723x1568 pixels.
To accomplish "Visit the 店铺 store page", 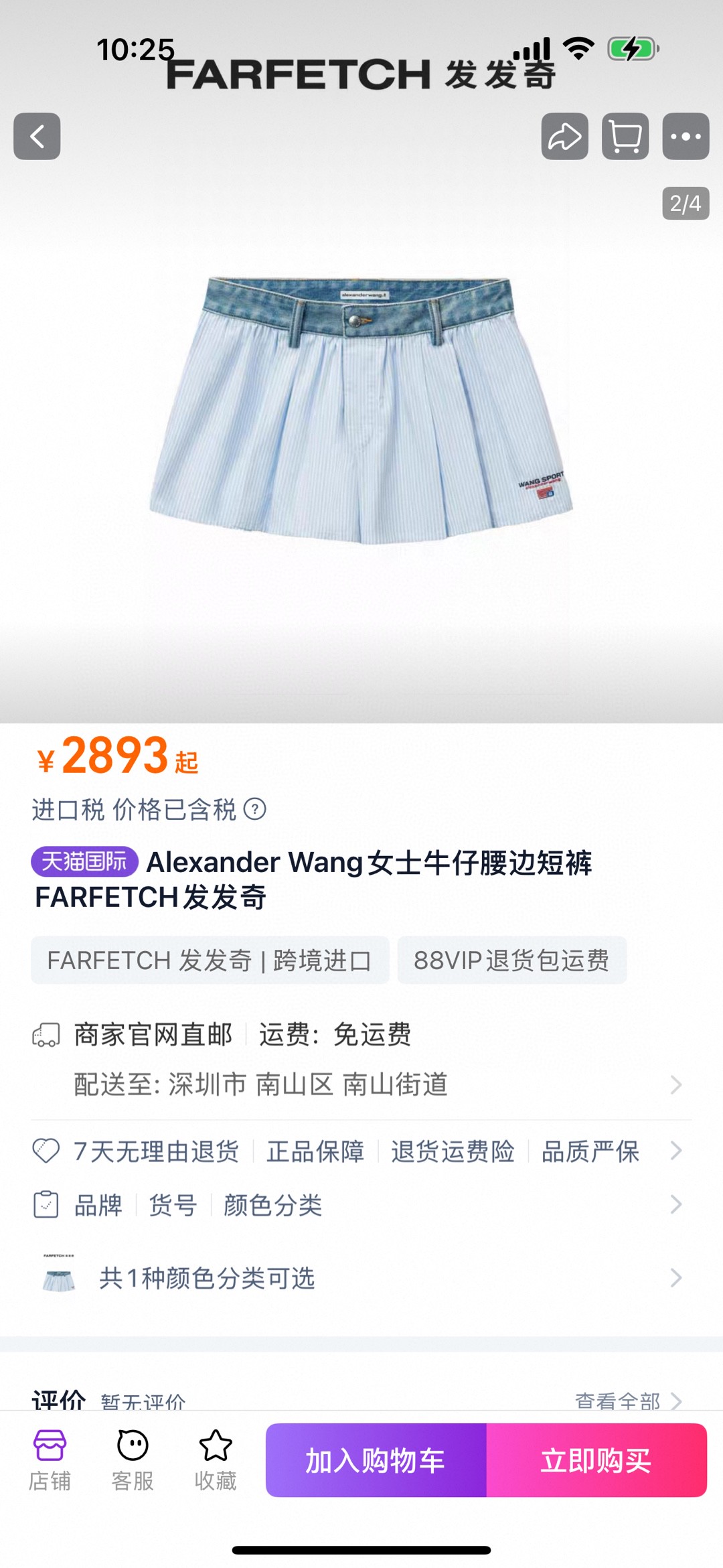I will [x=50, y=1459].
